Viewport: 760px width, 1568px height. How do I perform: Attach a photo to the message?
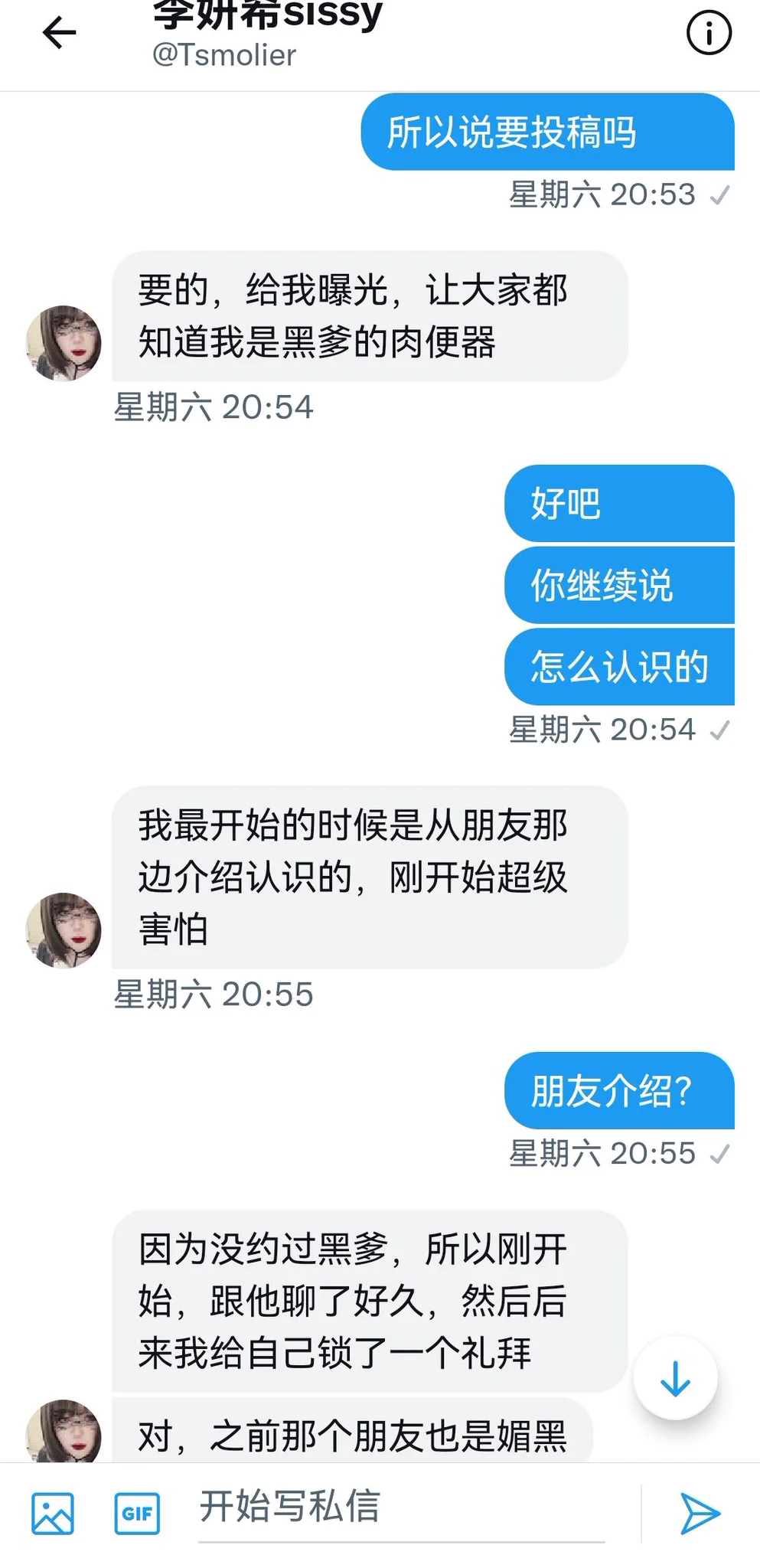(x=53, y=1513)
